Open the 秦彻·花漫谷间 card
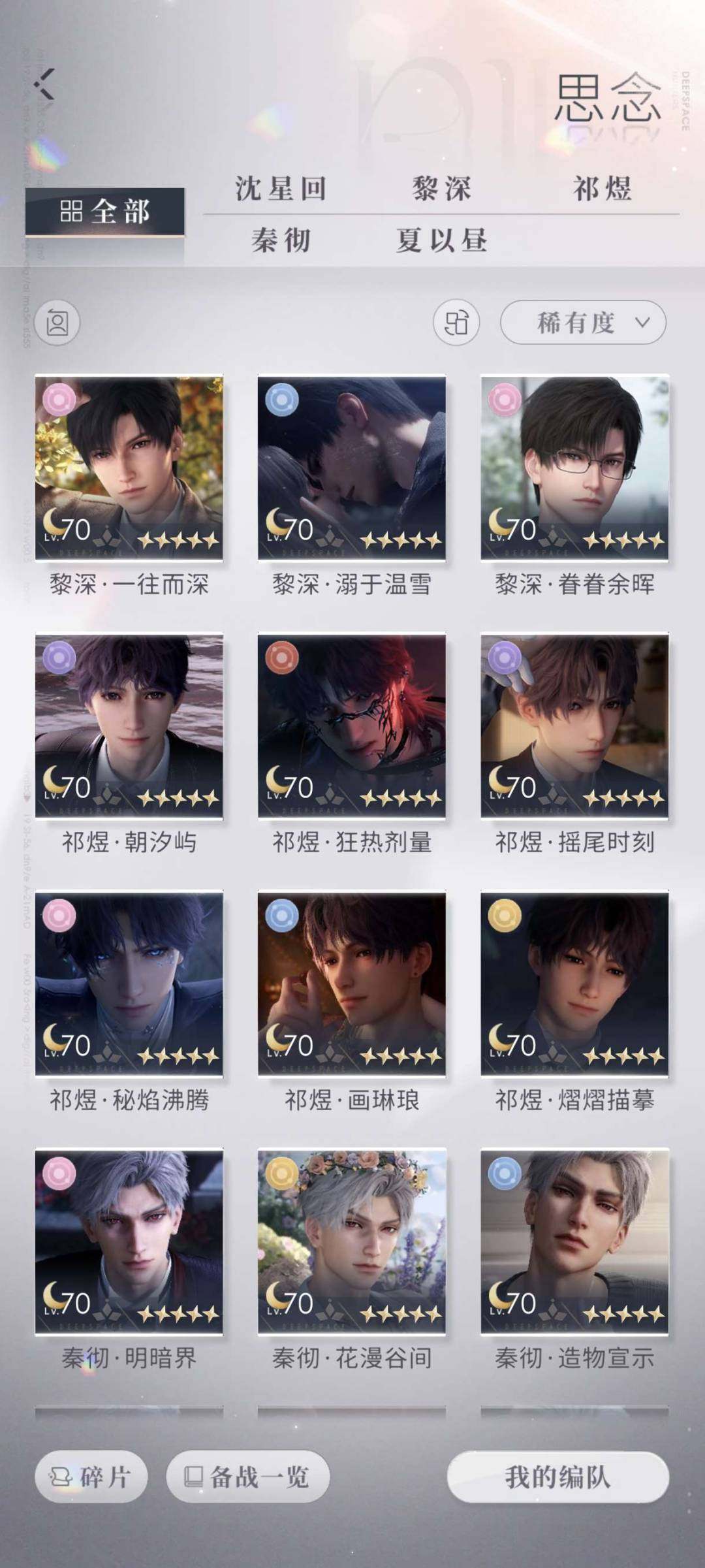This screenshot has height=1568, width=705. [x=352, y=1241]
